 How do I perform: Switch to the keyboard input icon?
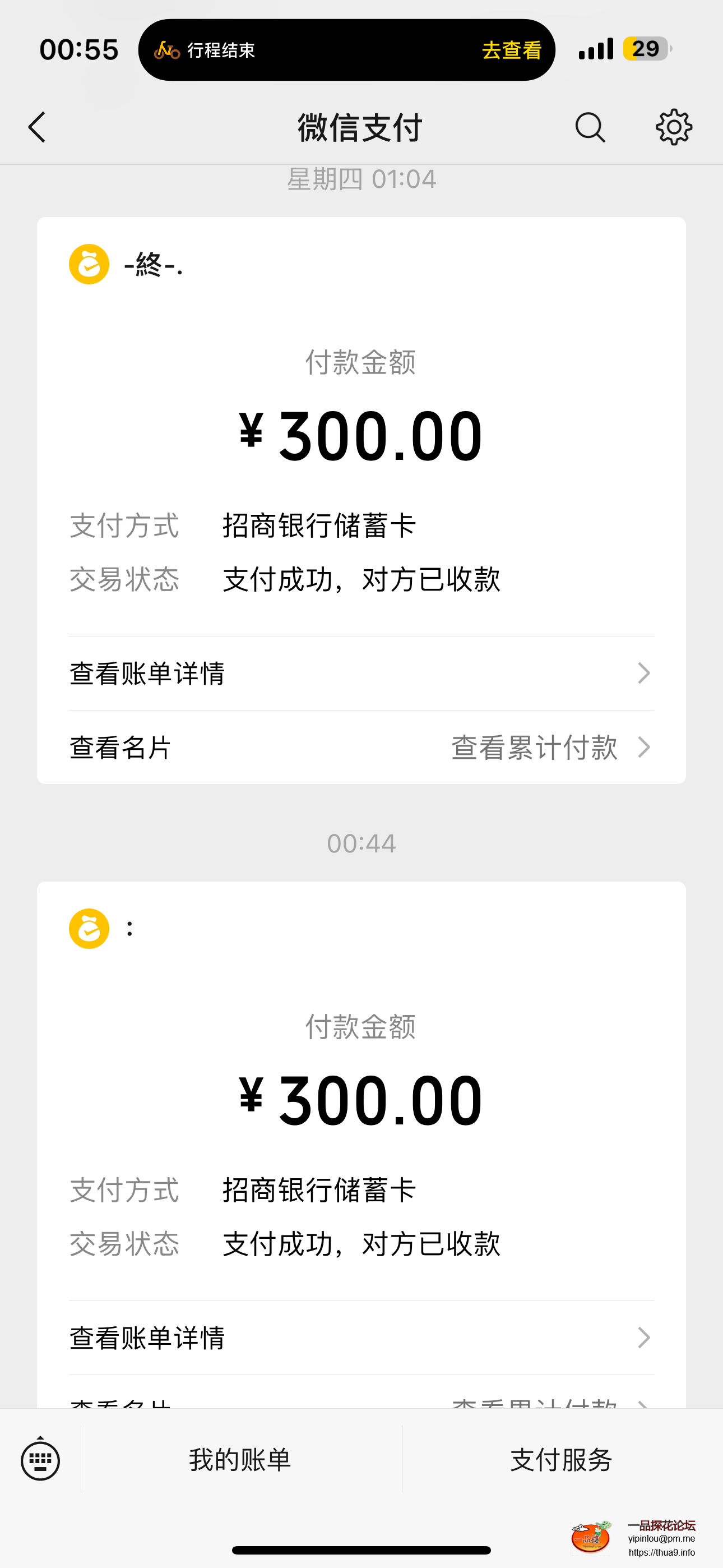40,1460
